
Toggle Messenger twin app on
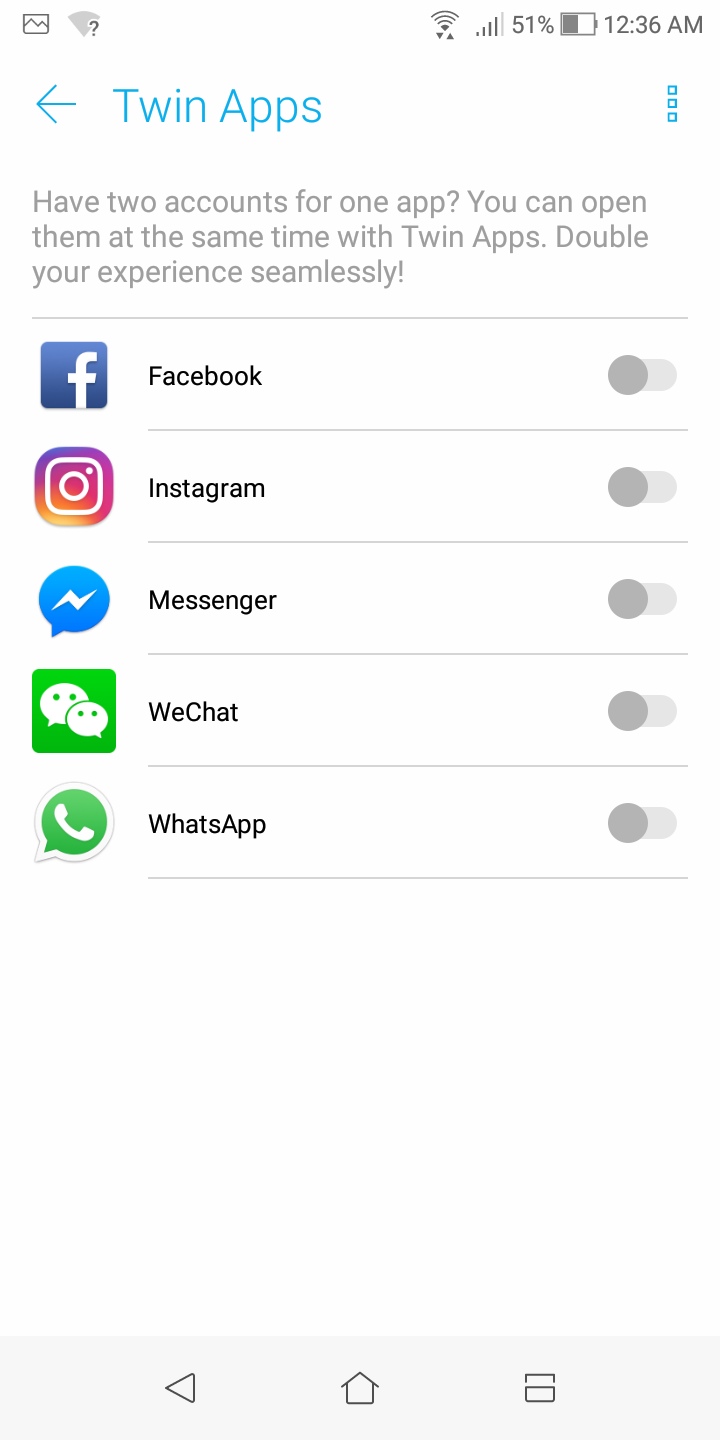click(x=642, y=600)
